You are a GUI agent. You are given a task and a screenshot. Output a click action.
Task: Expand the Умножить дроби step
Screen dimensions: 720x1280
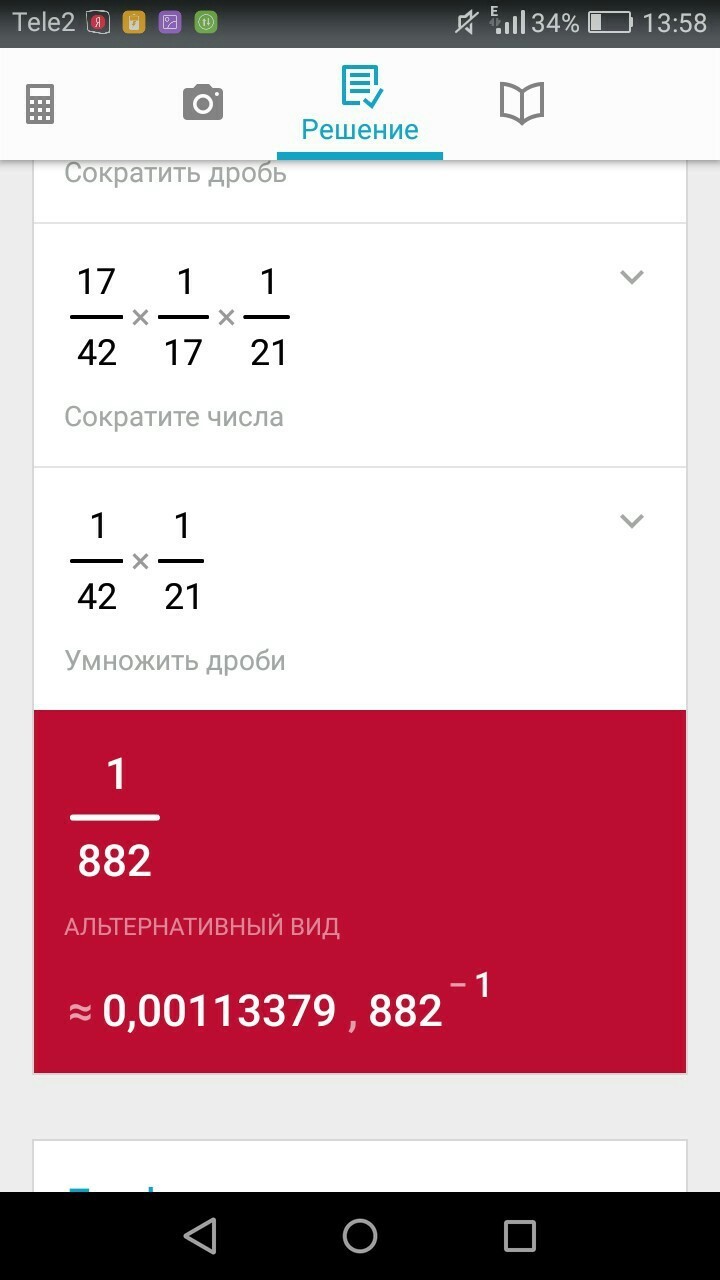(x=631, y=521)
